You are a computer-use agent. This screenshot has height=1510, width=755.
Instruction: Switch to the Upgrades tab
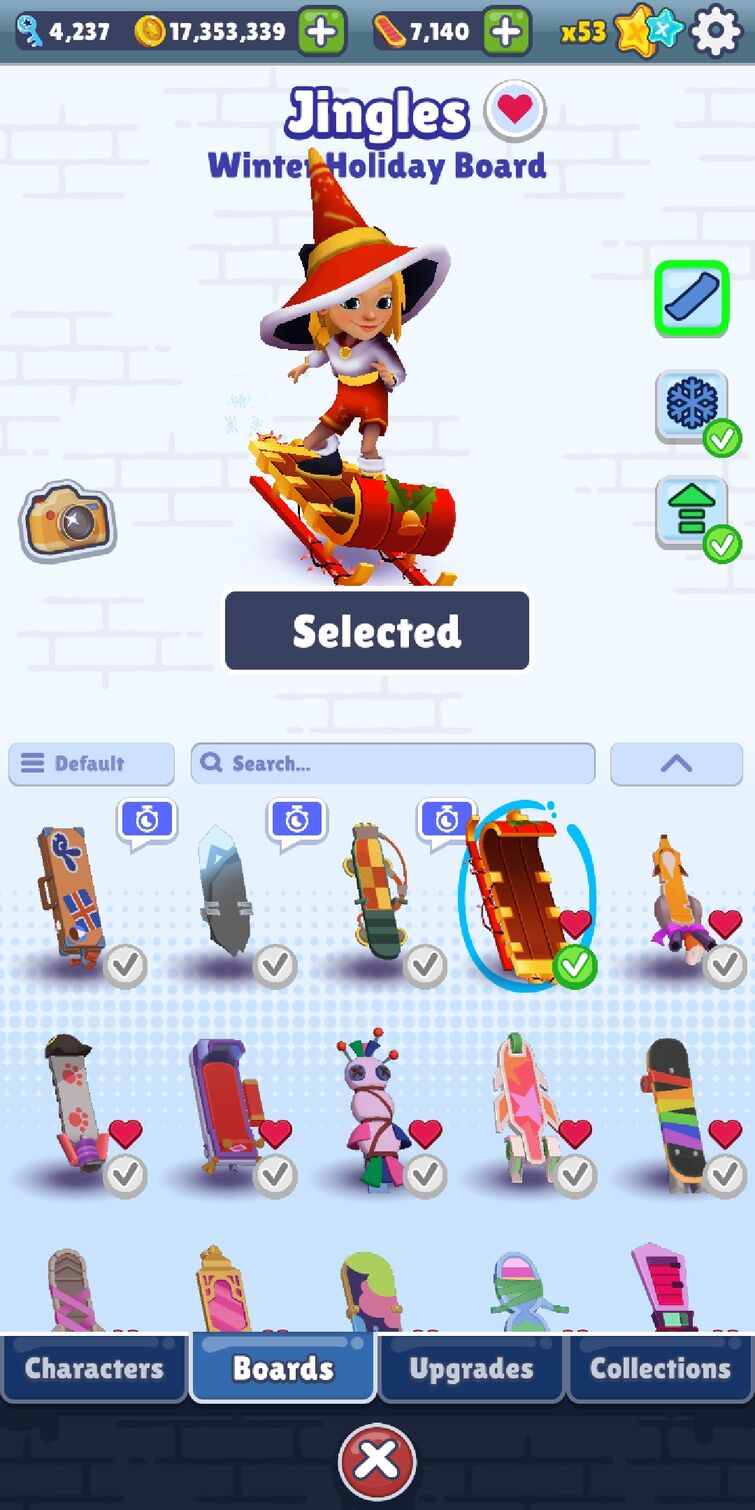(x=471, y=1368)
